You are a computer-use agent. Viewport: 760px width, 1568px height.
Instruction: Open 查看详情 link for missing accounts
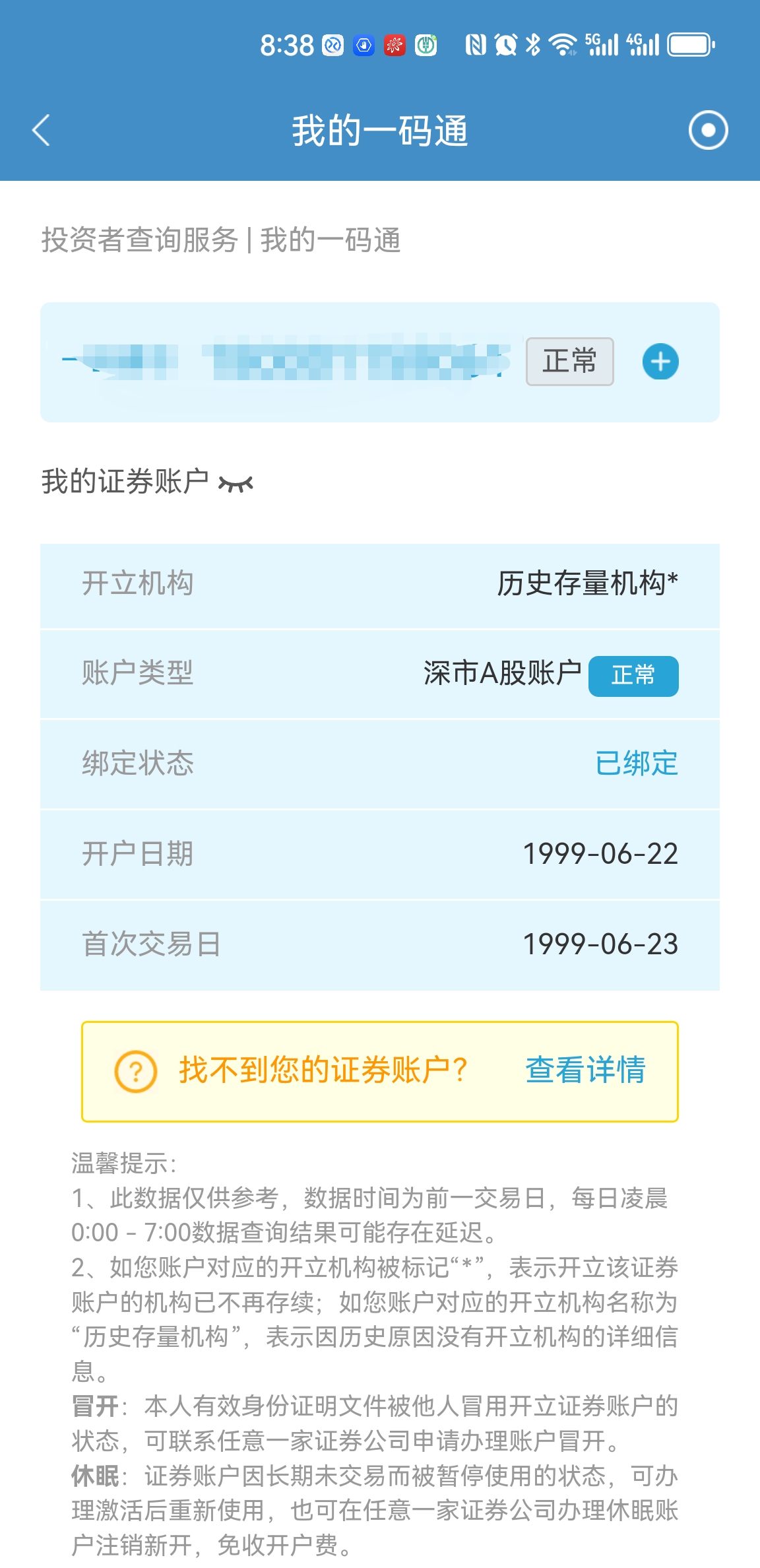click(585, 1070)
